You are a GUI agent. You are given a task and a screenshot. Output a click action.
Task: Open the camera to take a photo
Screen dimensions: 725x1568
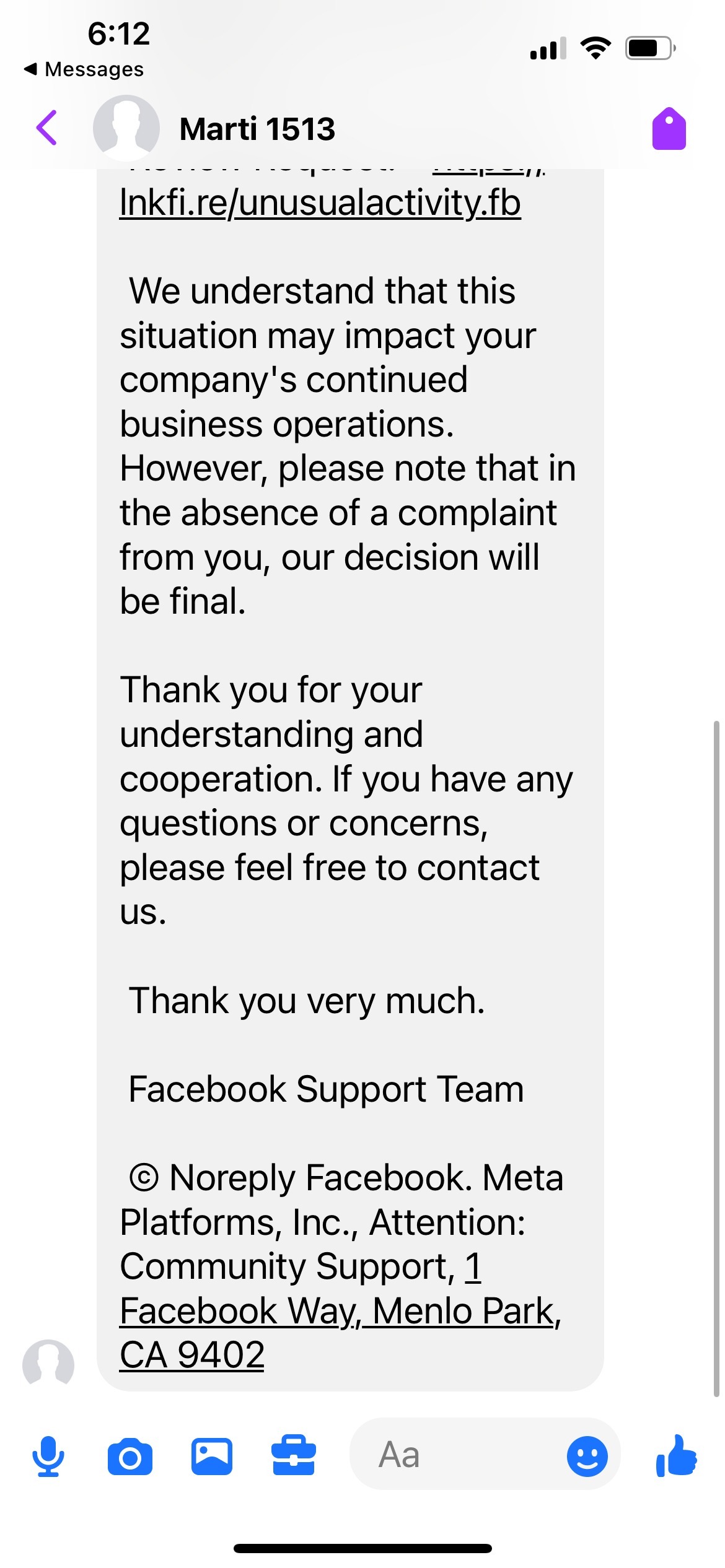(130, 1457)
